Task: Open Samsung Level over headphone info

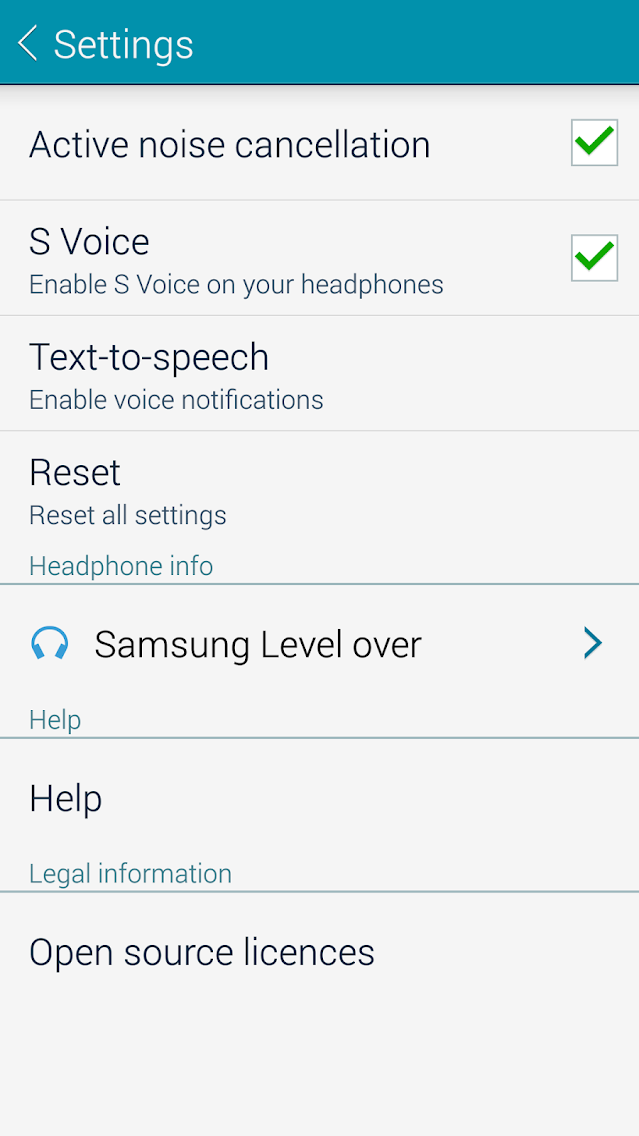Action: pos(319,645)
